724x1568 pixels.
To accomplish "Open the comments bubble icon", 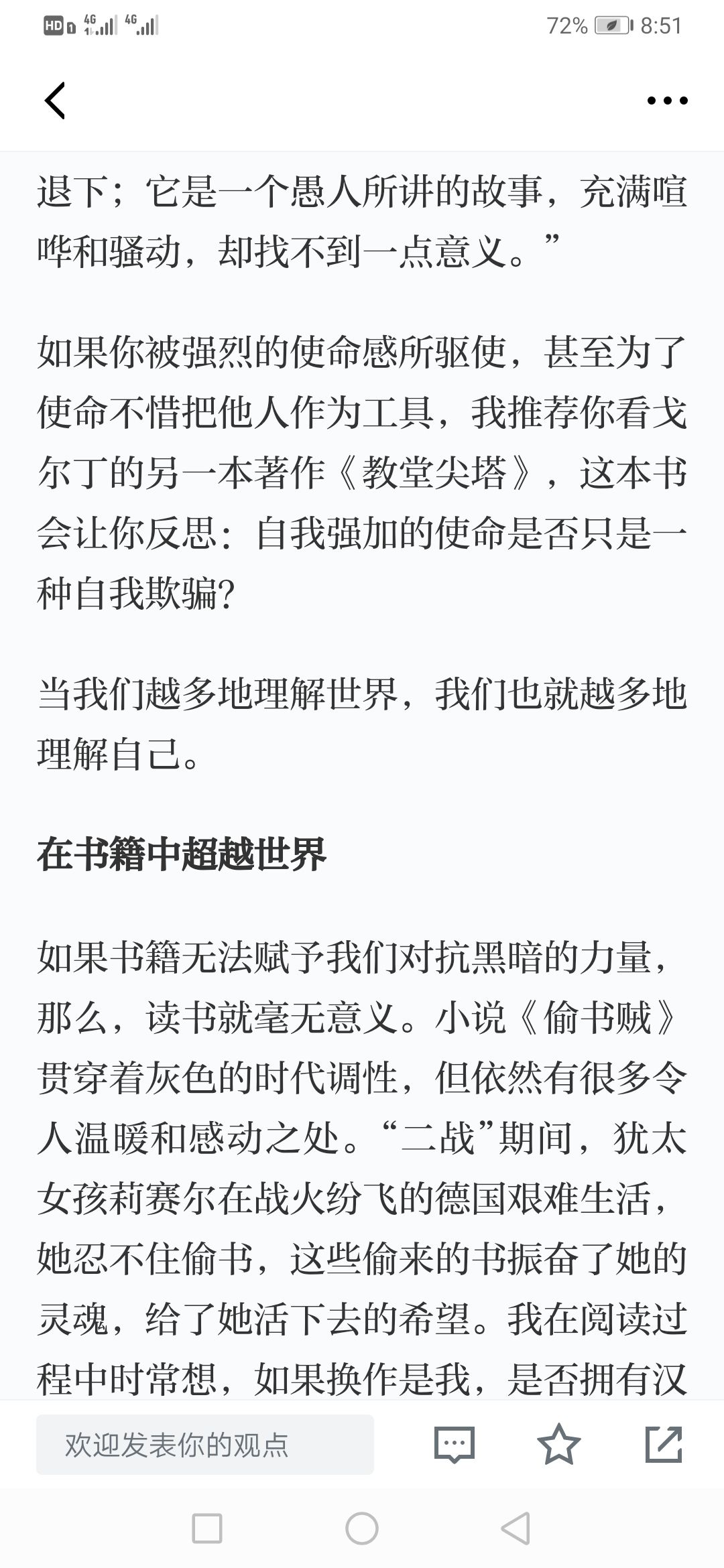I will 454,1445.
